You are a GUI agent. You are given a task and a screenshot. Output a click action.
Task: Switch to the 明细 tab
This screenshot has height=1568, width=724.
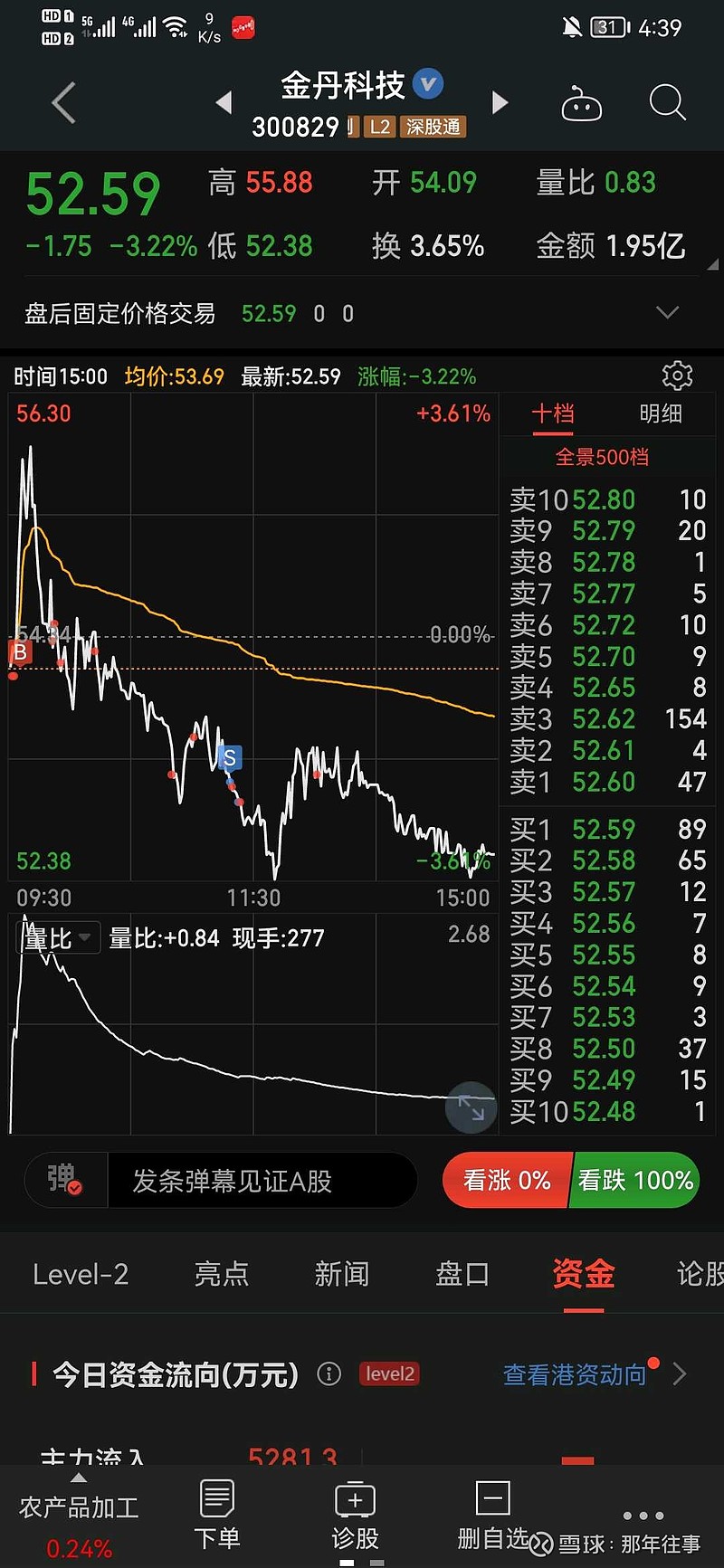[660, 414]
